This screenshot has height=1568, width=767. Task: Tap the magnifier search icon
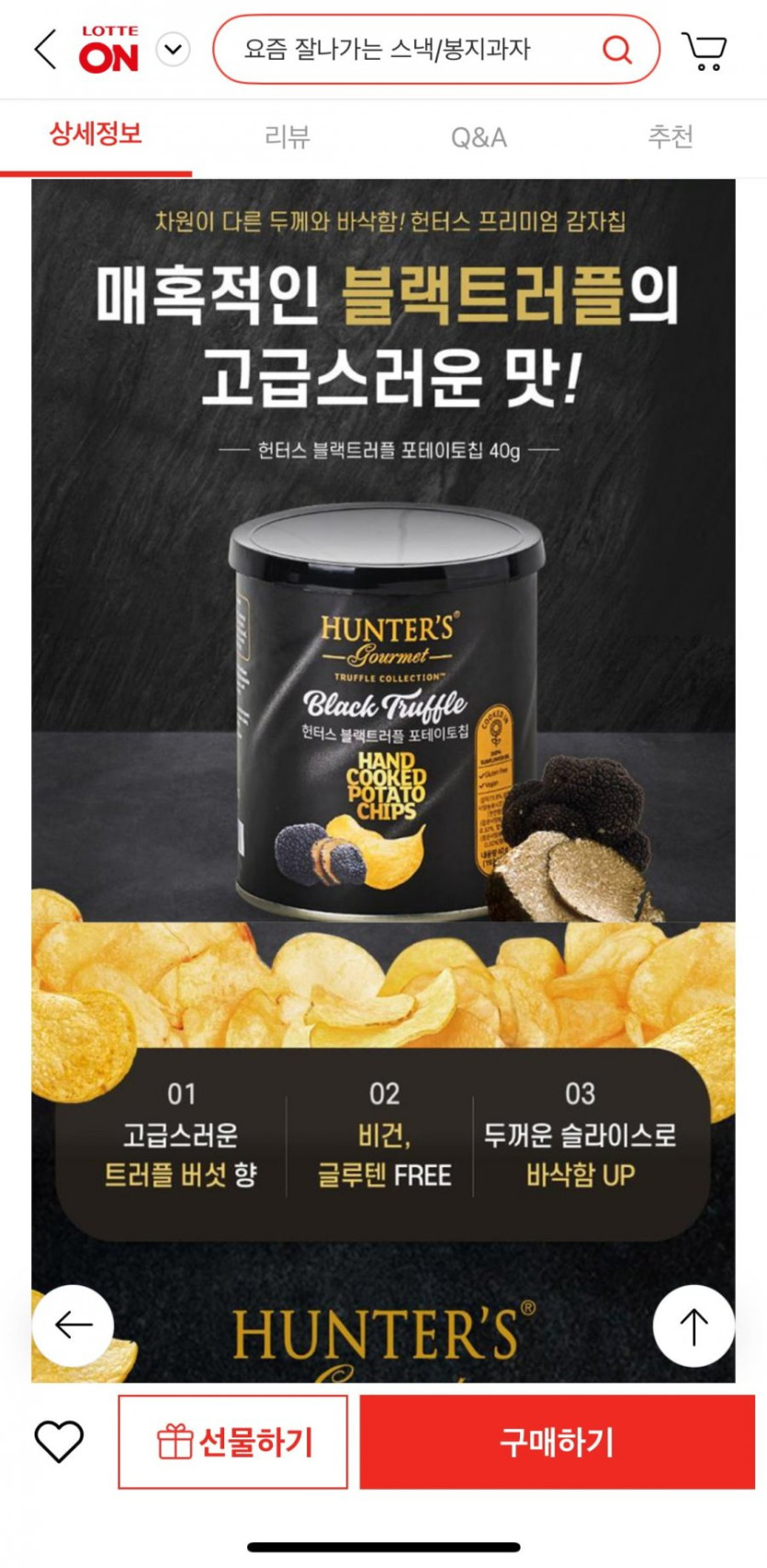[617, 50]
